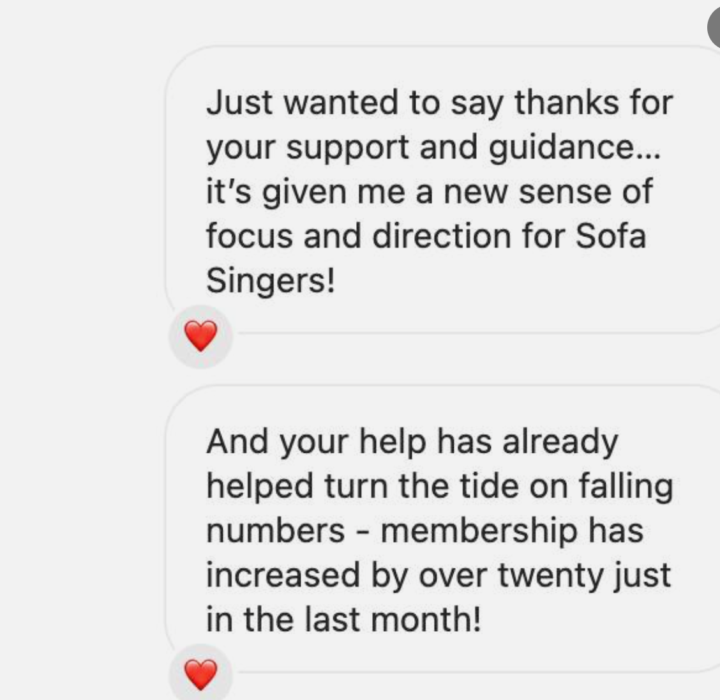Open heart reaction under the membership increase message
This screenshot has width=720, height=700.
pos(201,676)
